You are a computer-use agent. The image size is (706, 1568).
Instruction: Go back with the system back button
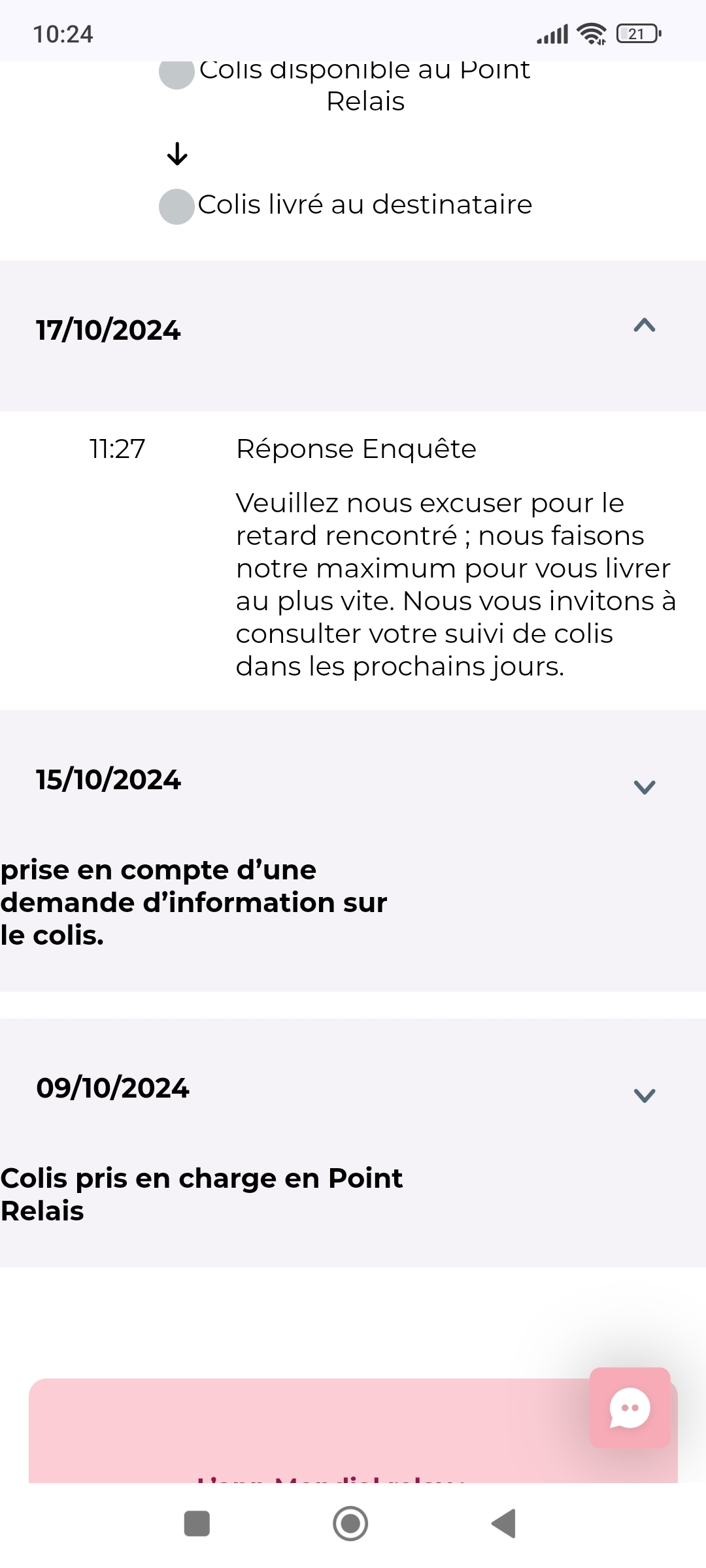[504, 1524]
